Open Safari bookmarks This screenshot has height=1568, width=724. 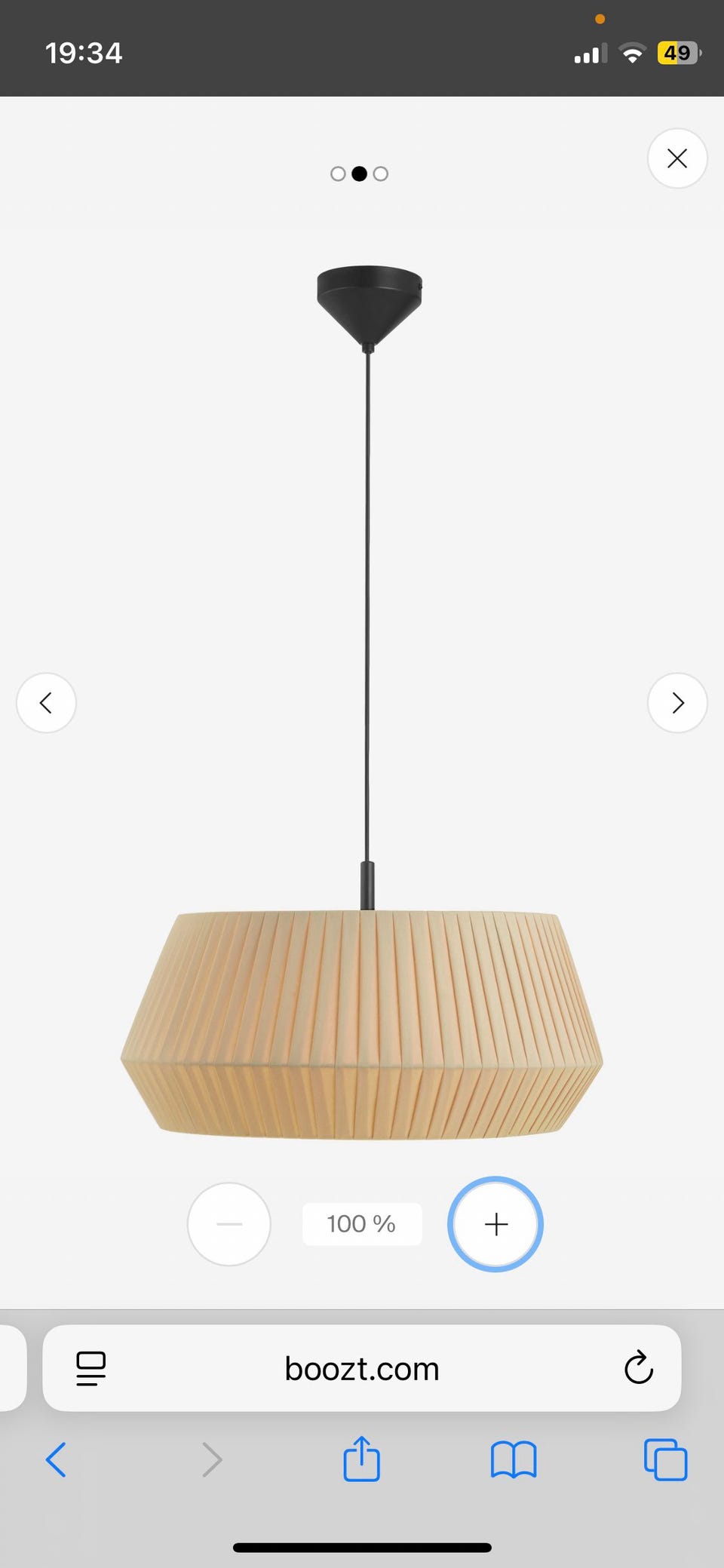tap(514, 1459)
